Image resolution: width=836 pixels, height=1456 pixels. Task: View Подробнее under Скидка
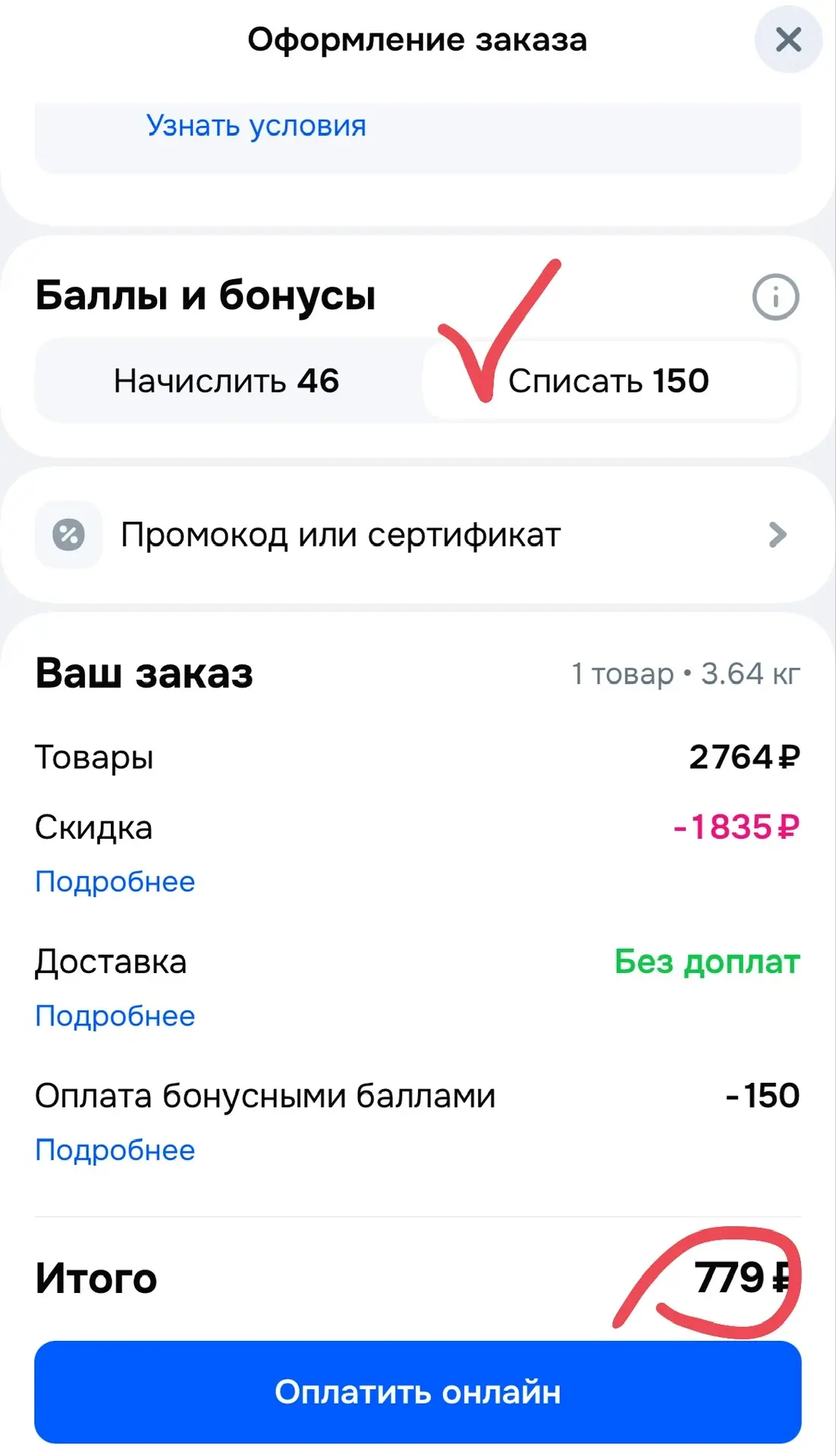click(115, 882)
